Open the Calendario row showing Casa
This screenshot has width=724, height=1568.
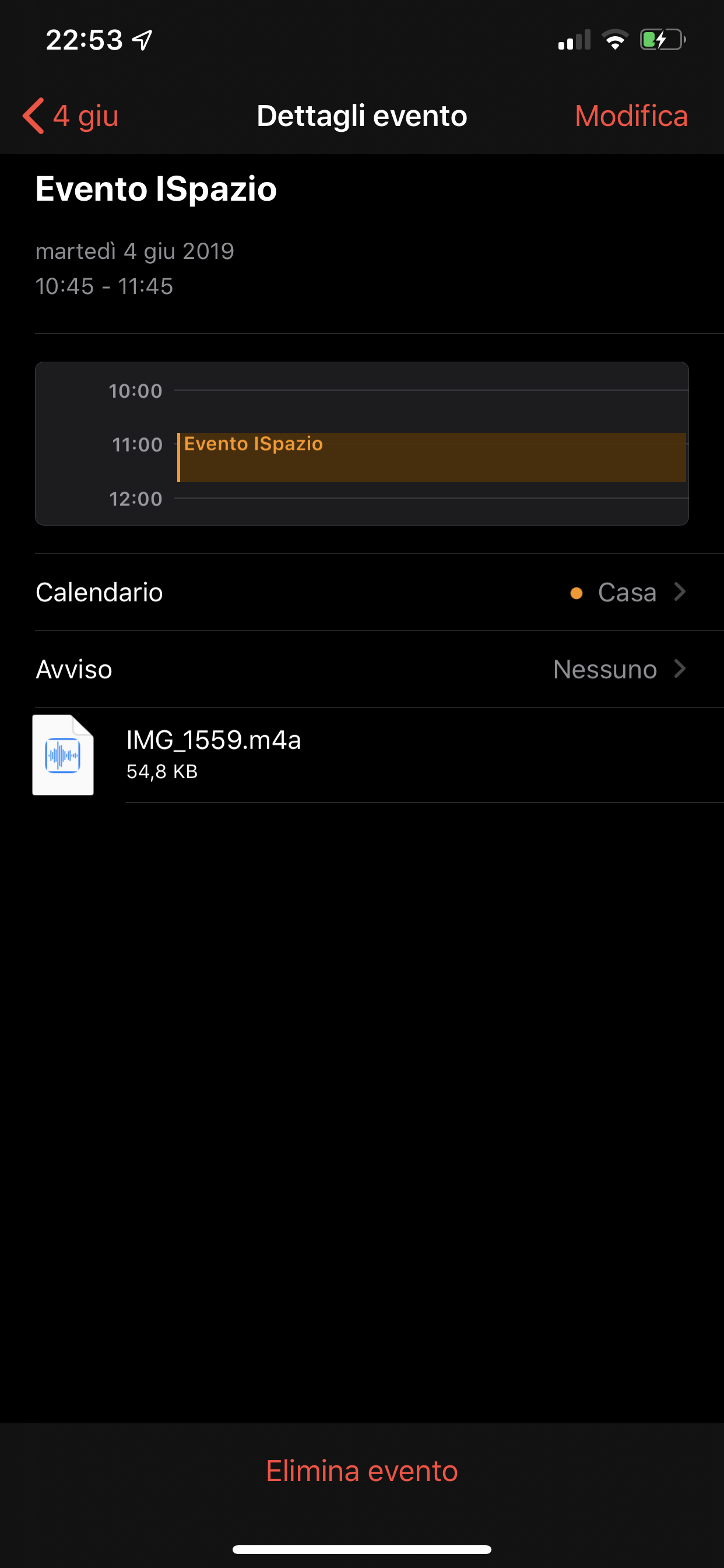(362, 592)
